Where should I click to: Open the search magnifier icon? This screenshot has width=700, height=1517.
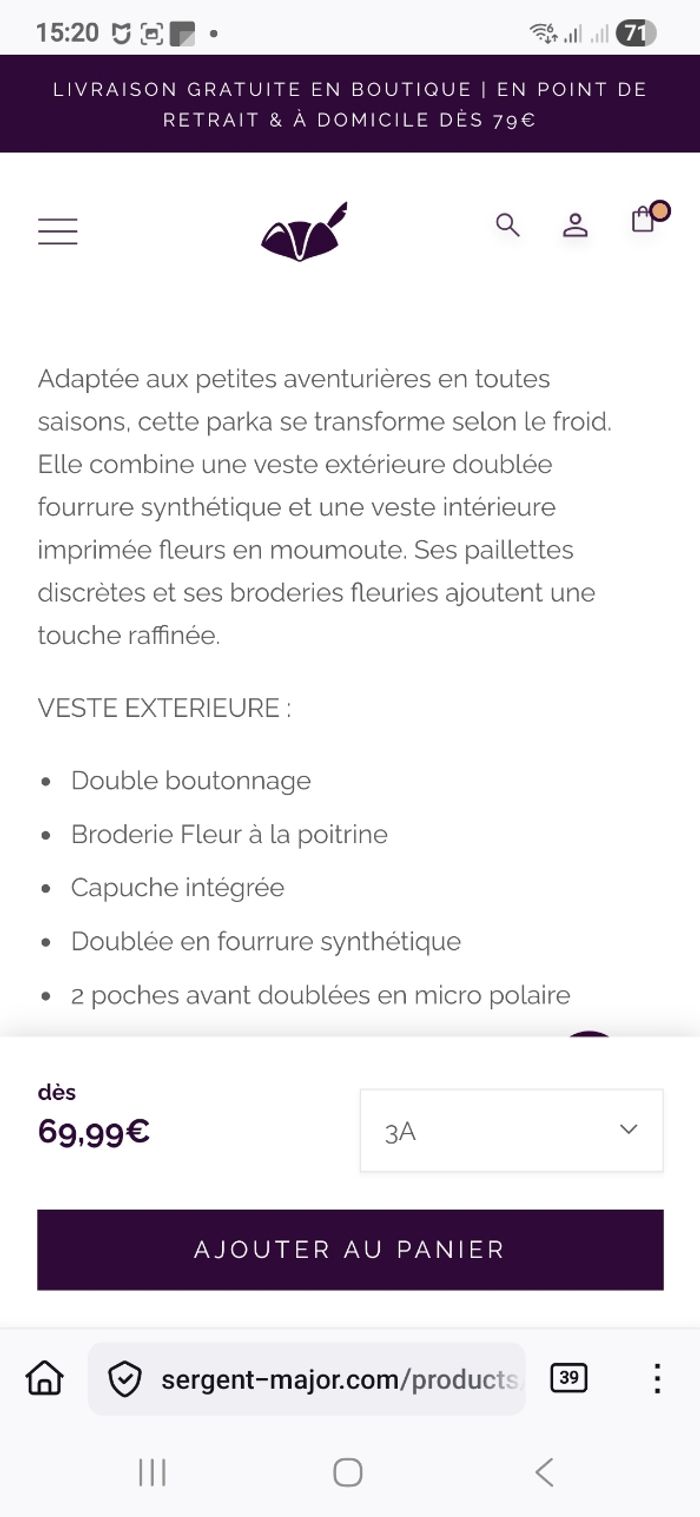(508, 225)
